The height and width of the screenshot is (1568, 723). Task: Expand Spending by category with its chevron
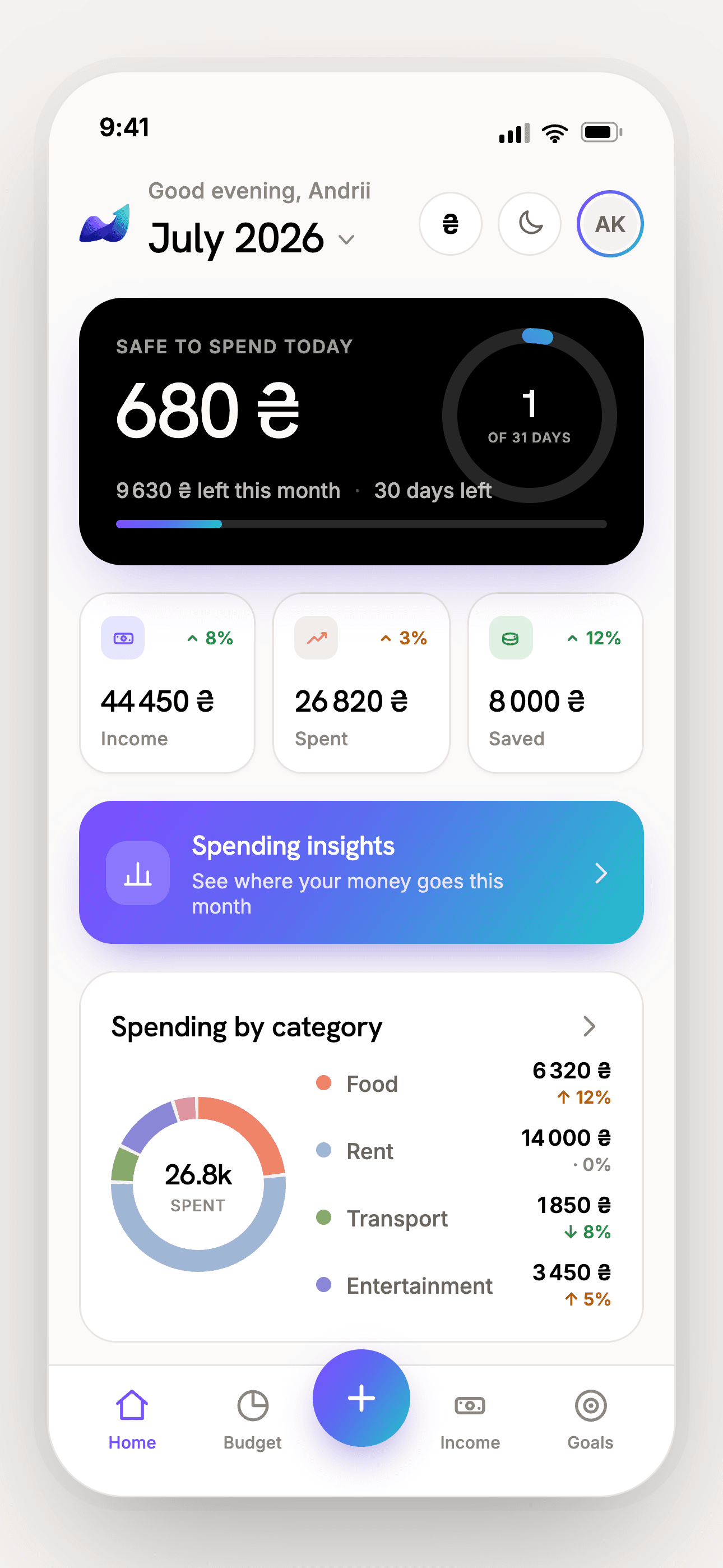(588, 1026)
